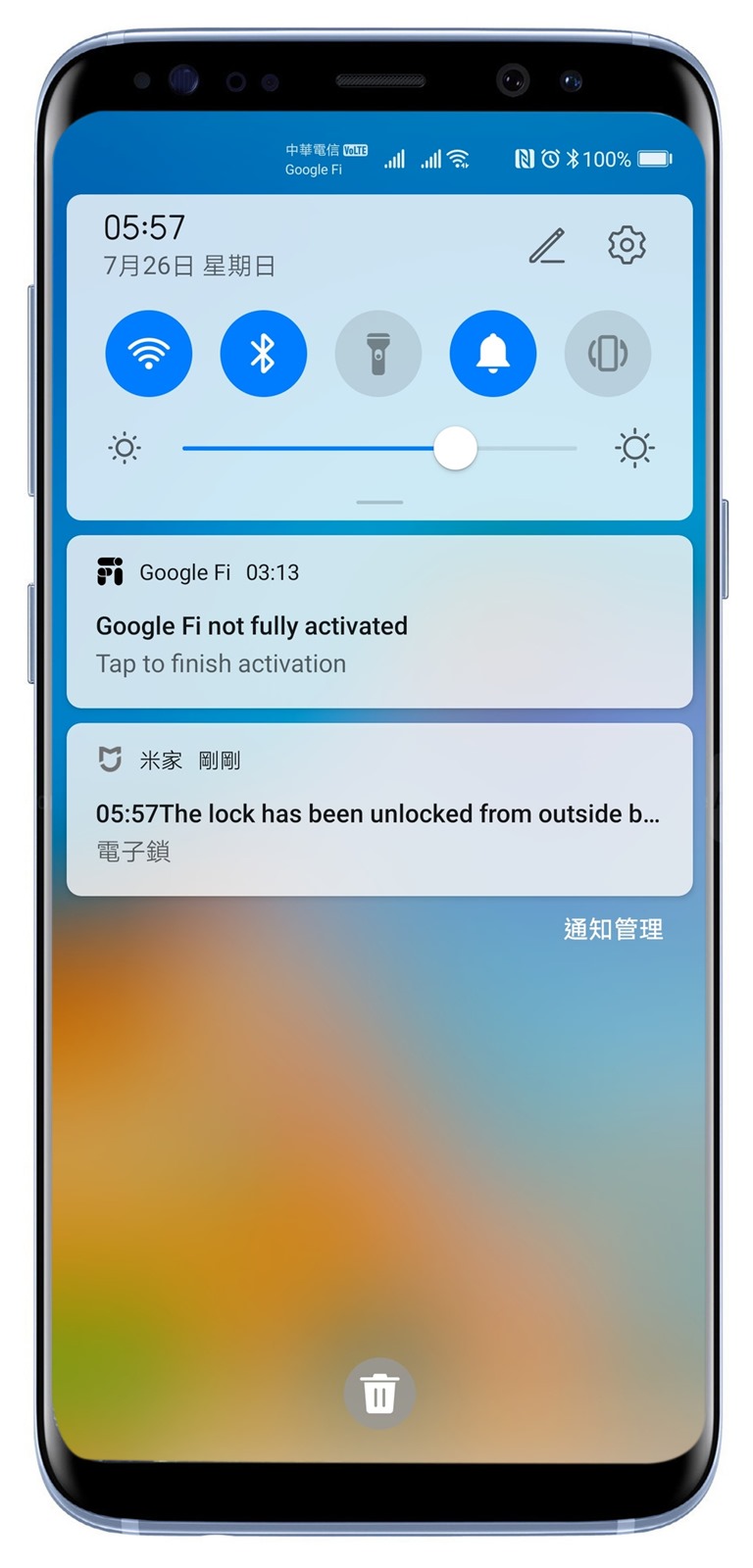This screenshot has width=753, height=1568.
Task: Turn on the flashlight
Action: click(x=377, y=354)
